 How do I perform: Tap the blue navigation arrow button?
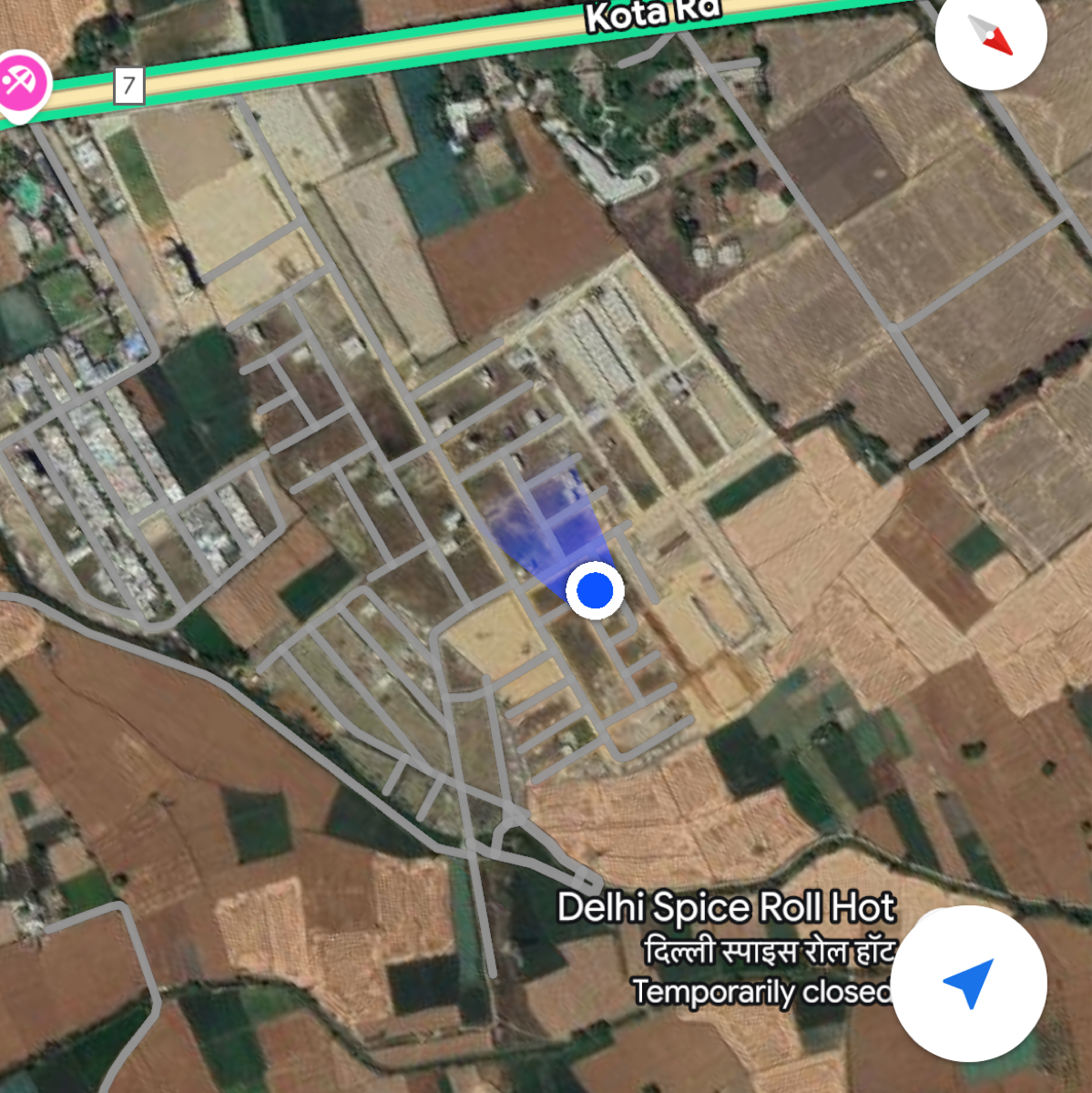[969, 983]
